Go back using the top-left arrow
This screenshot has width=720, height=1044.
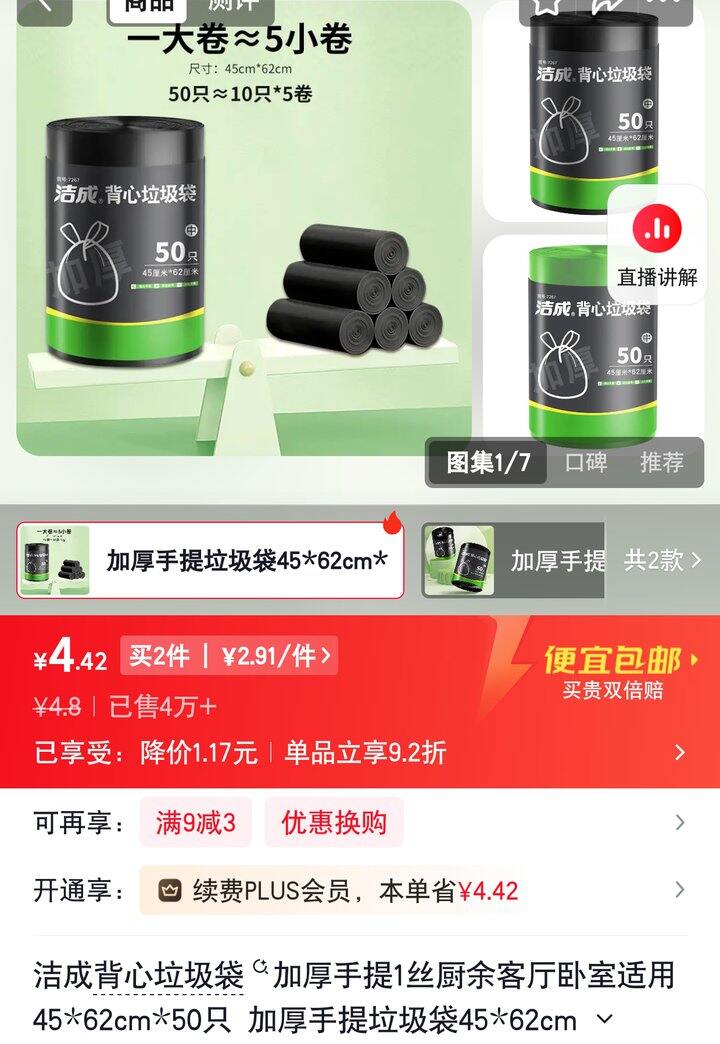[44, 8]
